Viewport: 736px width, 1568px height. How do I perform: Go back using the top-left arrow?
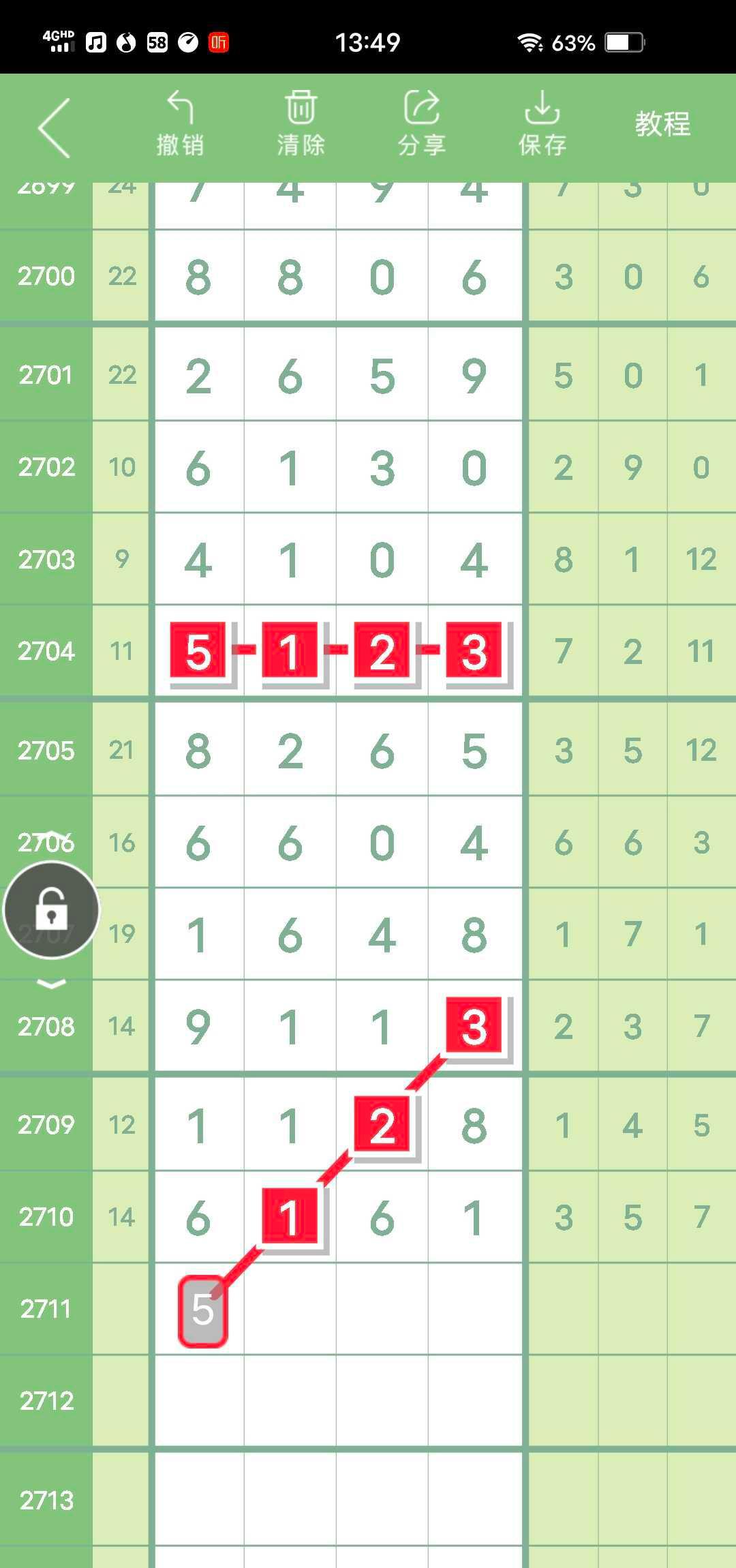tap(55, 128)
